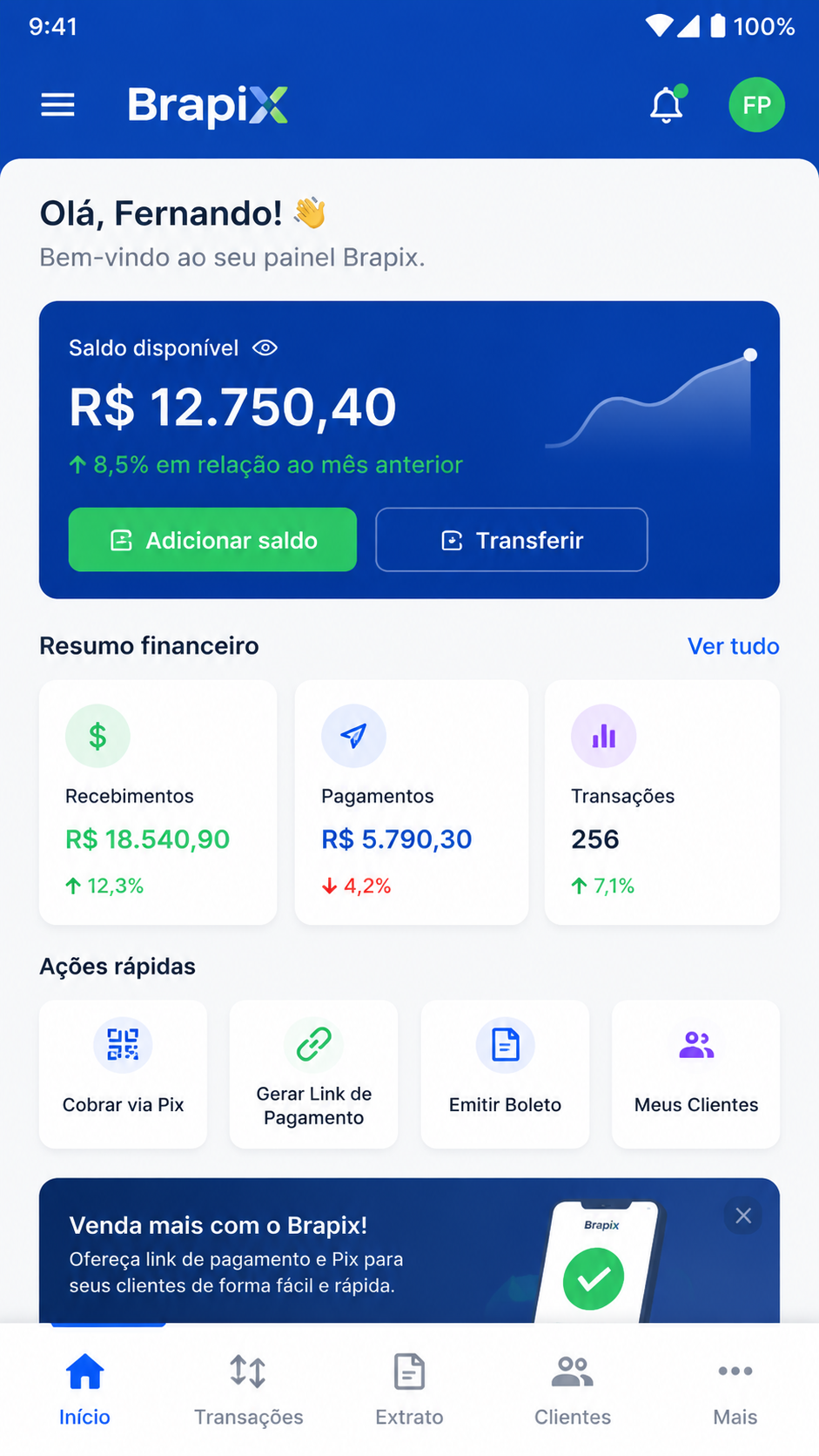Viewport: 819px width, 1456px height.
Task: Select Gerar Link de Pagamento
Action: [x=314, y=1074]
